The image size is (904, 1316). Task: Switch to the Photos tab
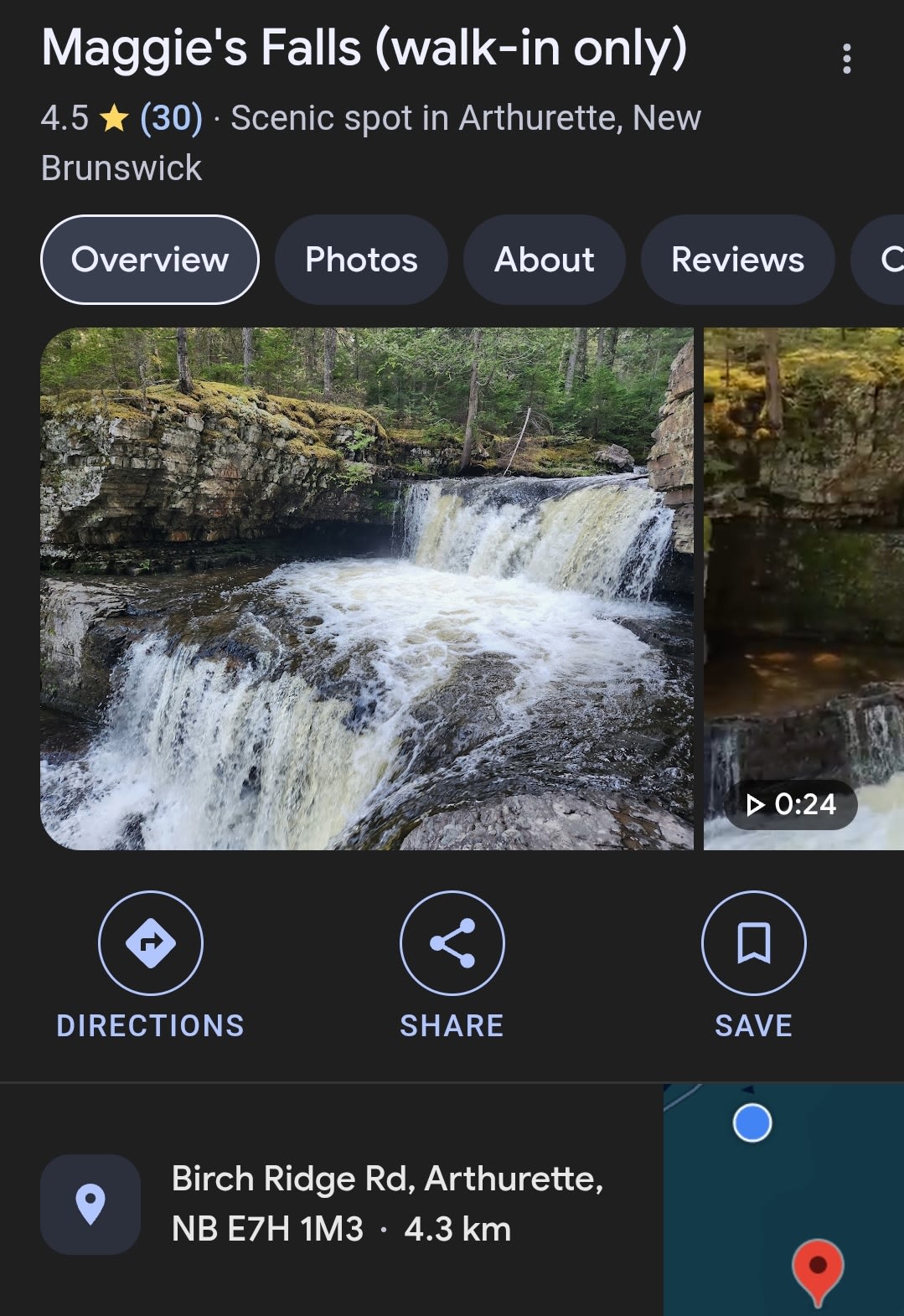pos(361,260)
